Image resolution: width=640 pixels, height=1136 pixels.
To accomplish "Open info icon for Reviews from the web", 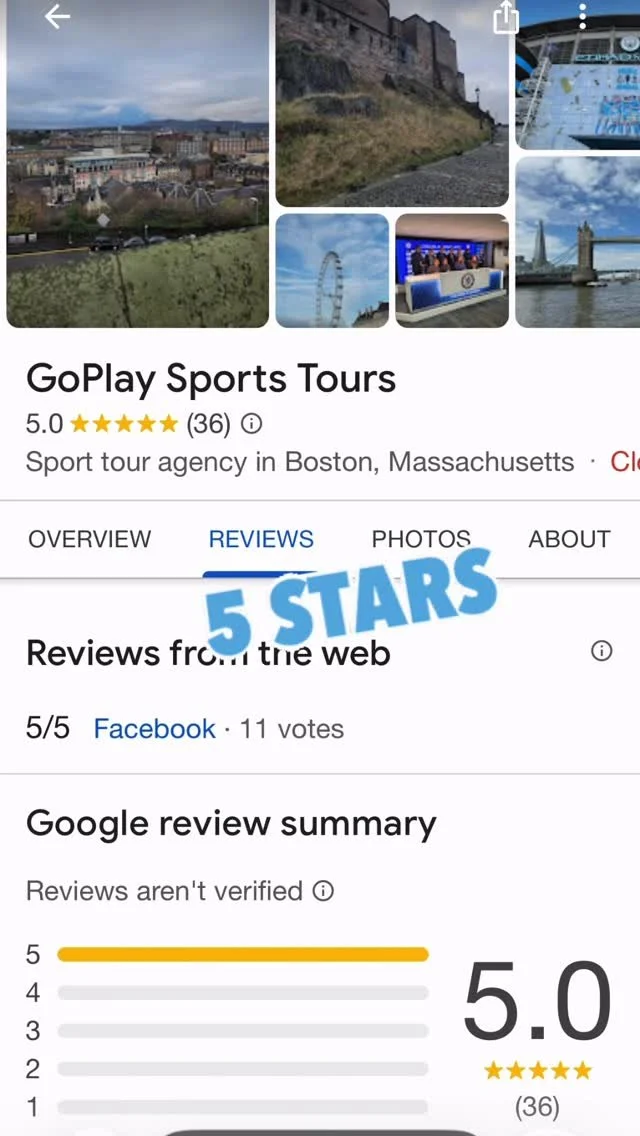I will point(602,651).
